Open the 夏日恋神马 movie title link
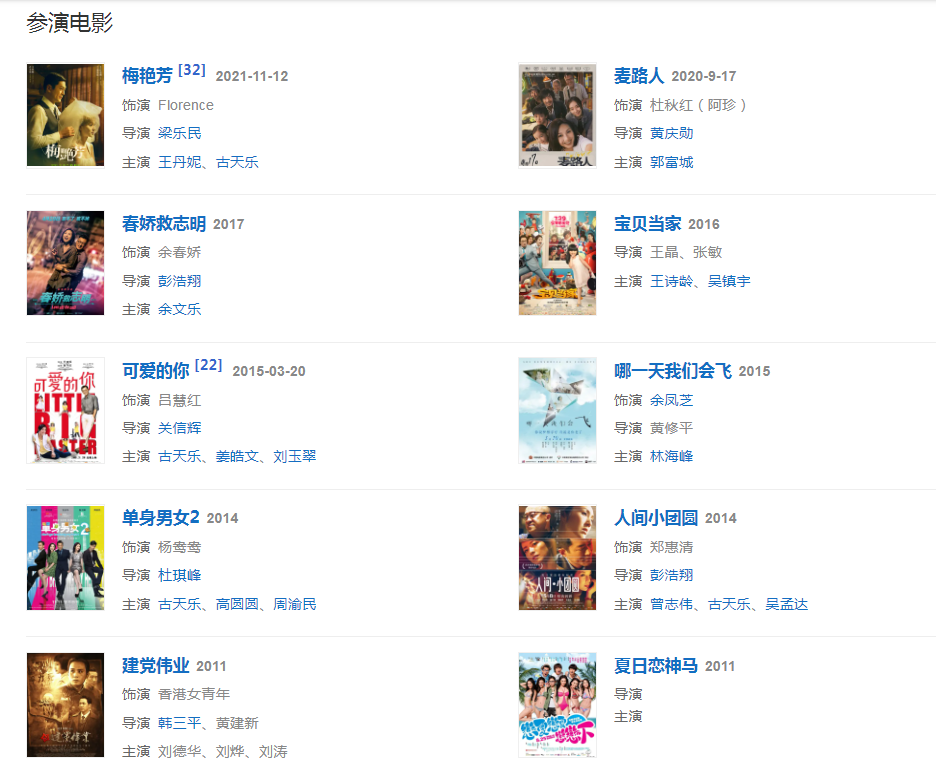The image size is (936, 782). (656, 666)
